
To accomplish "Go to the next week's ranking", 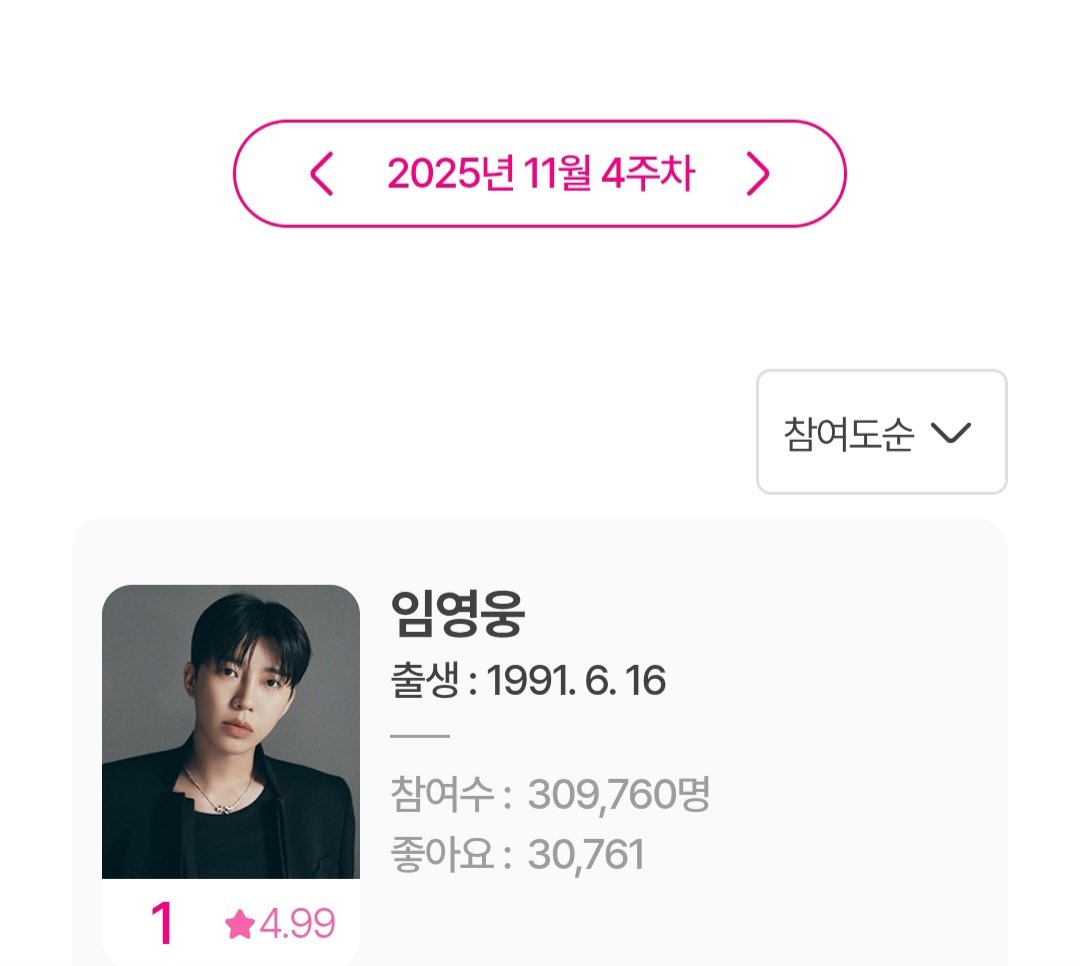I will (x=758, y=175).
